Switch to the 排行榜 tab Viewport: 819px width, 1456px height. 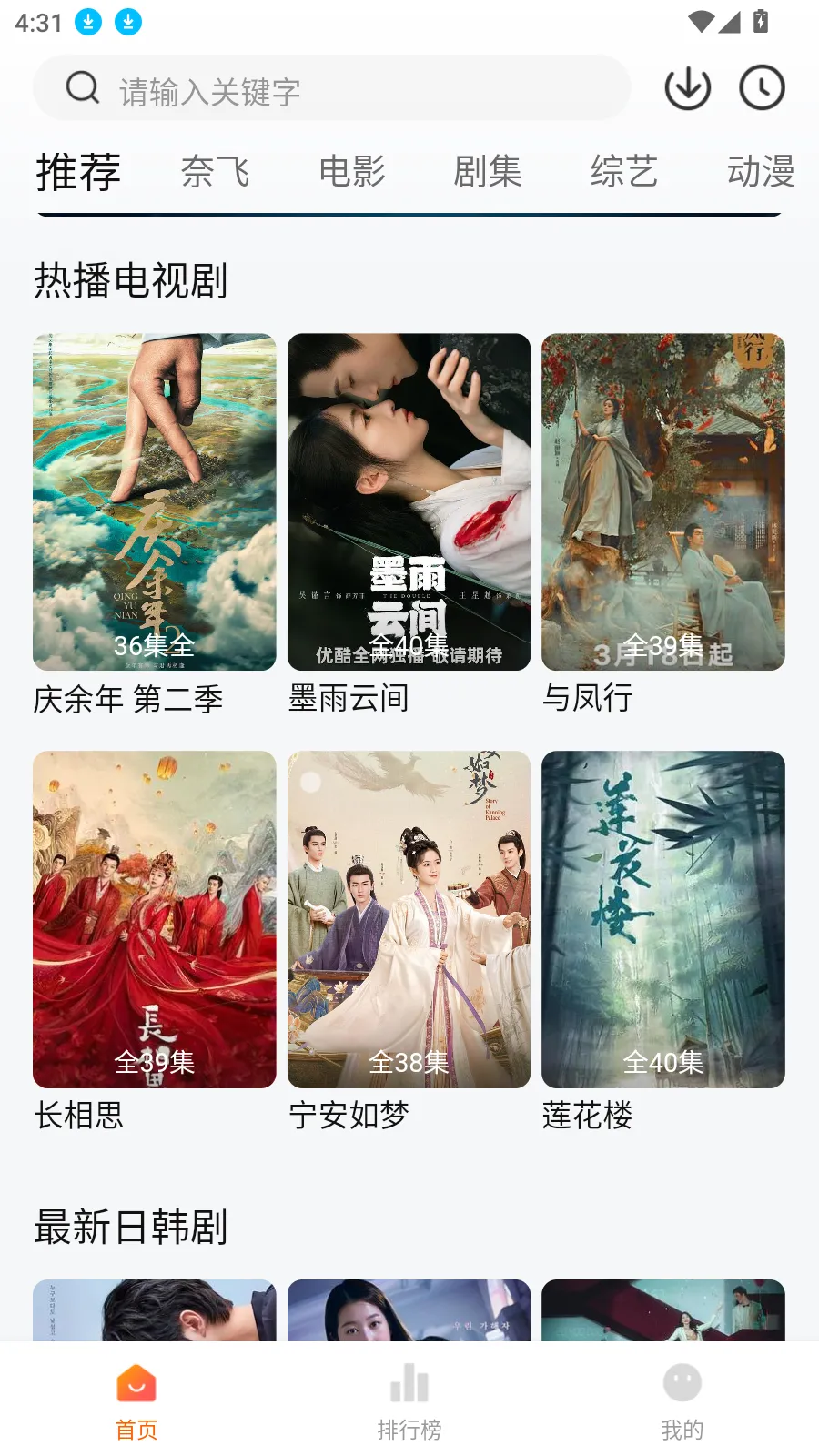(409, 1401)
